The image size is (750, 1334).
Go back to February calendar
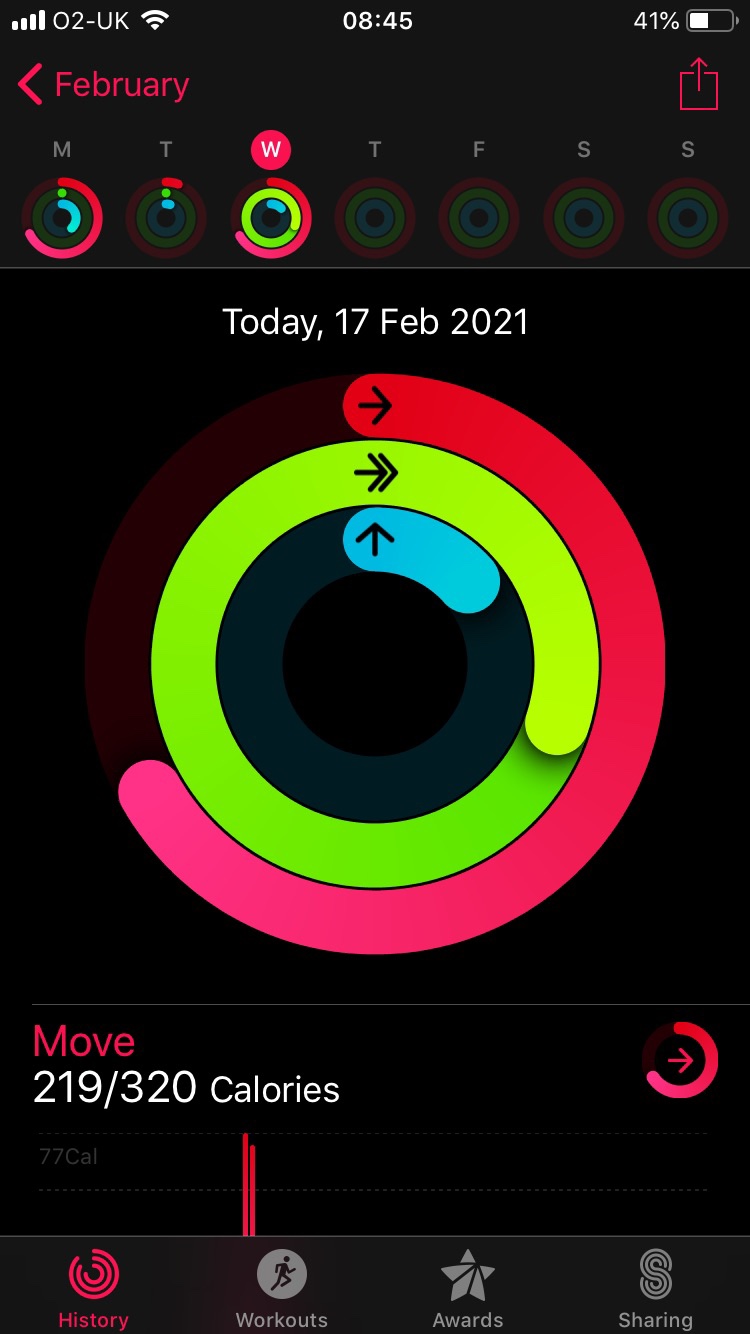[x=104, y=85]
